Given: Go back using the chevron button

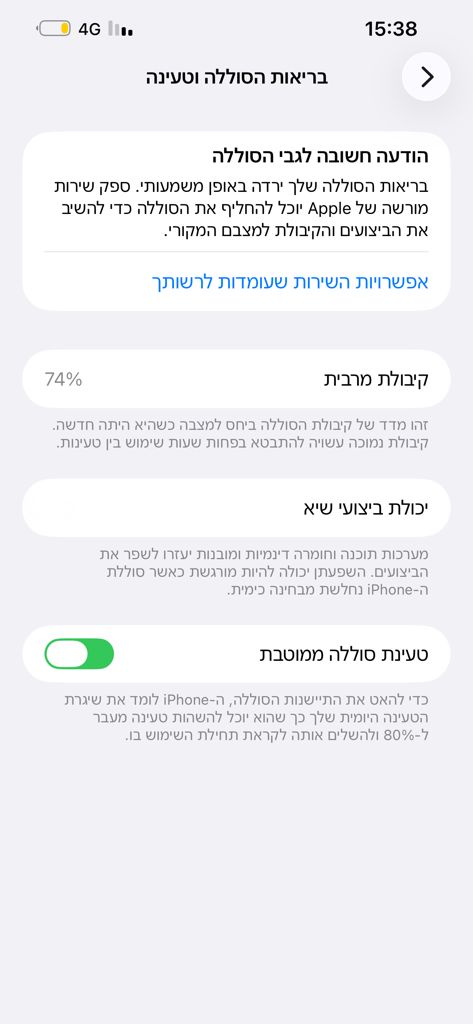Looking at the screenshot, I should 426,77.
